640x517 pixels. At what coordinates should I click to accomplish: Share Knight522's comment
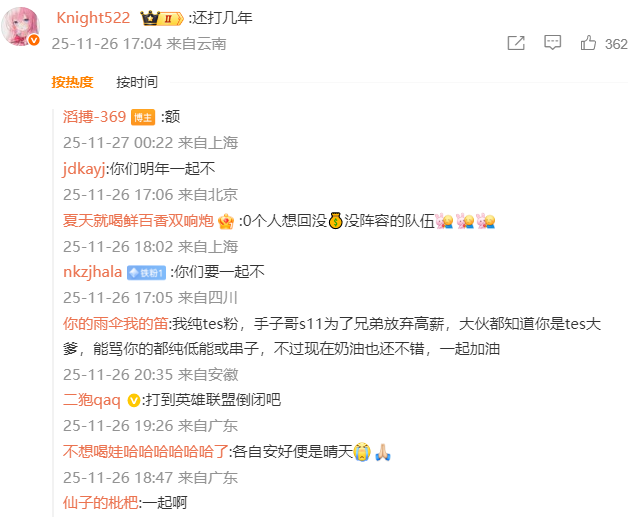pyautogui.click(x=516, y=43)
